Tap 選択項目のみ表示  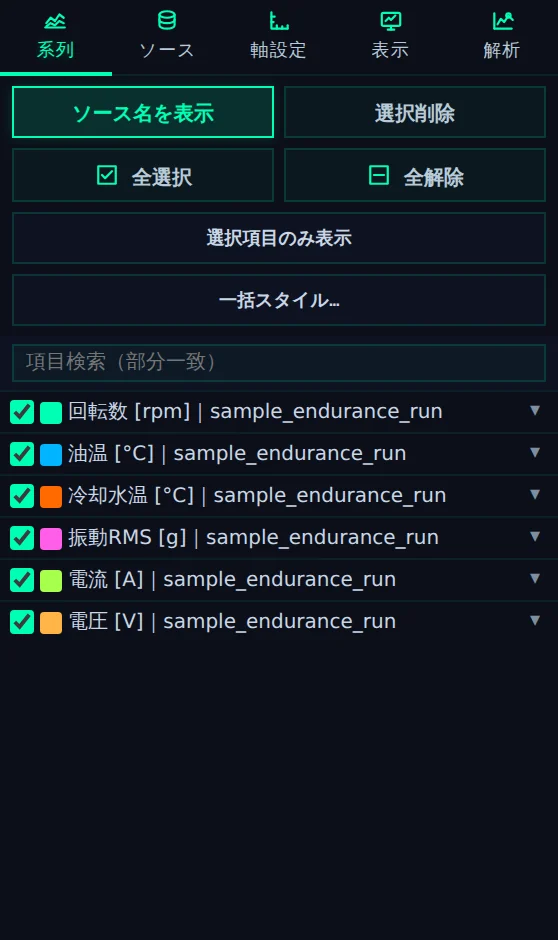(279, 238)
